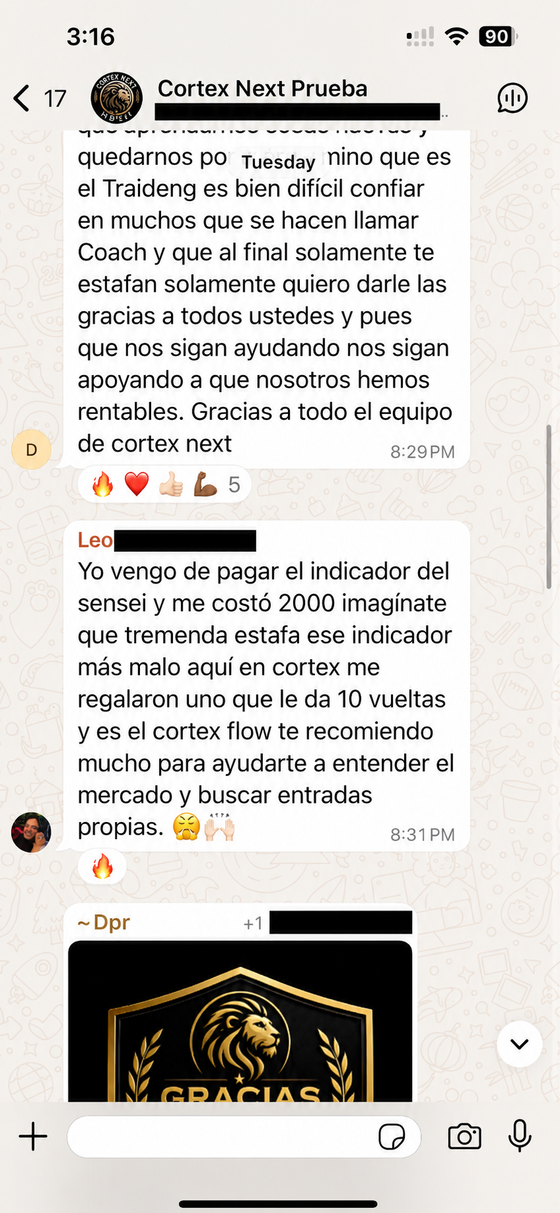Open Leo's profile picture
Screen dimensions: 560x1213
tap(31, 832)
